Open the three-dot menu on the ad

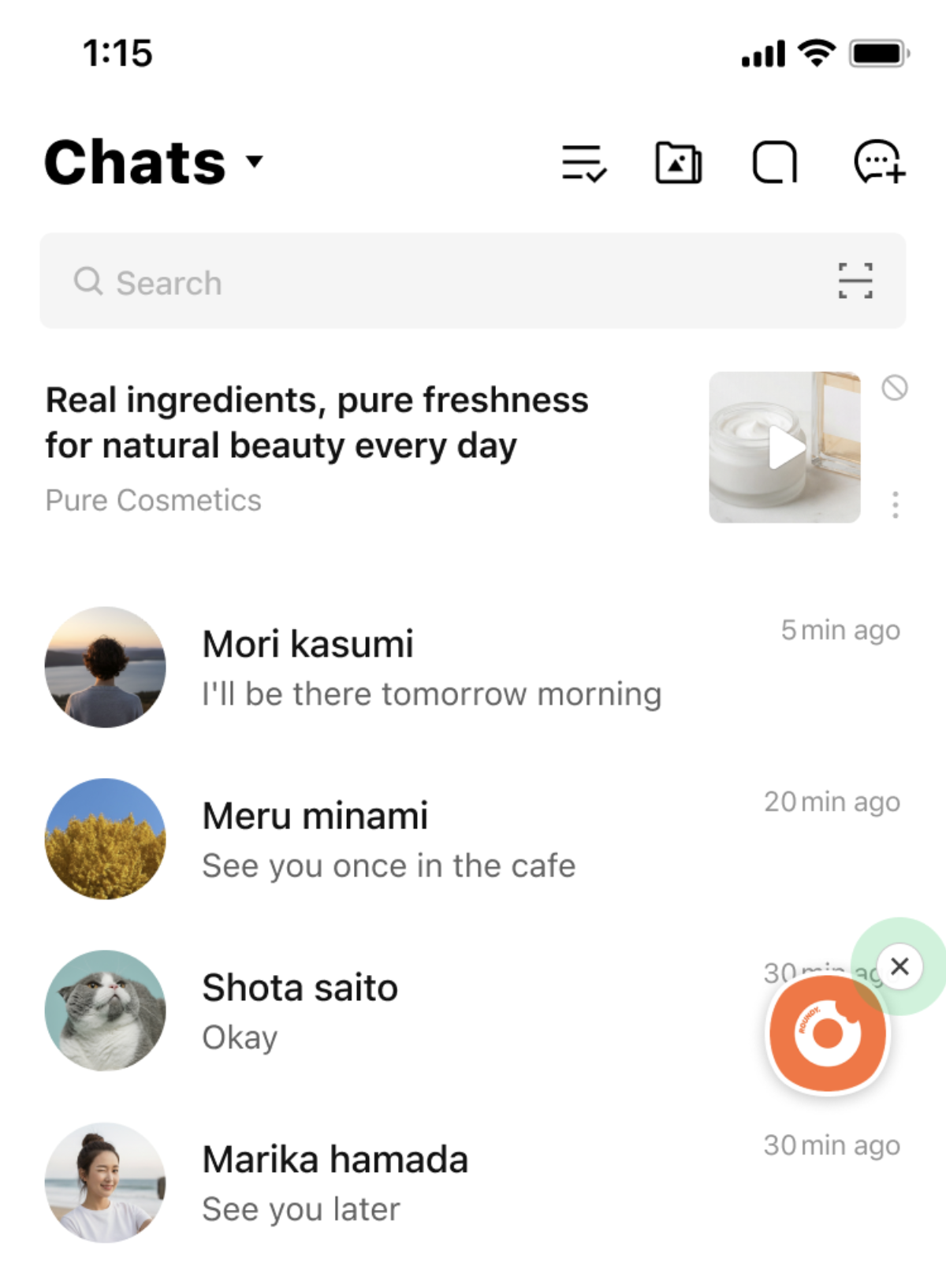pos(896,505)
